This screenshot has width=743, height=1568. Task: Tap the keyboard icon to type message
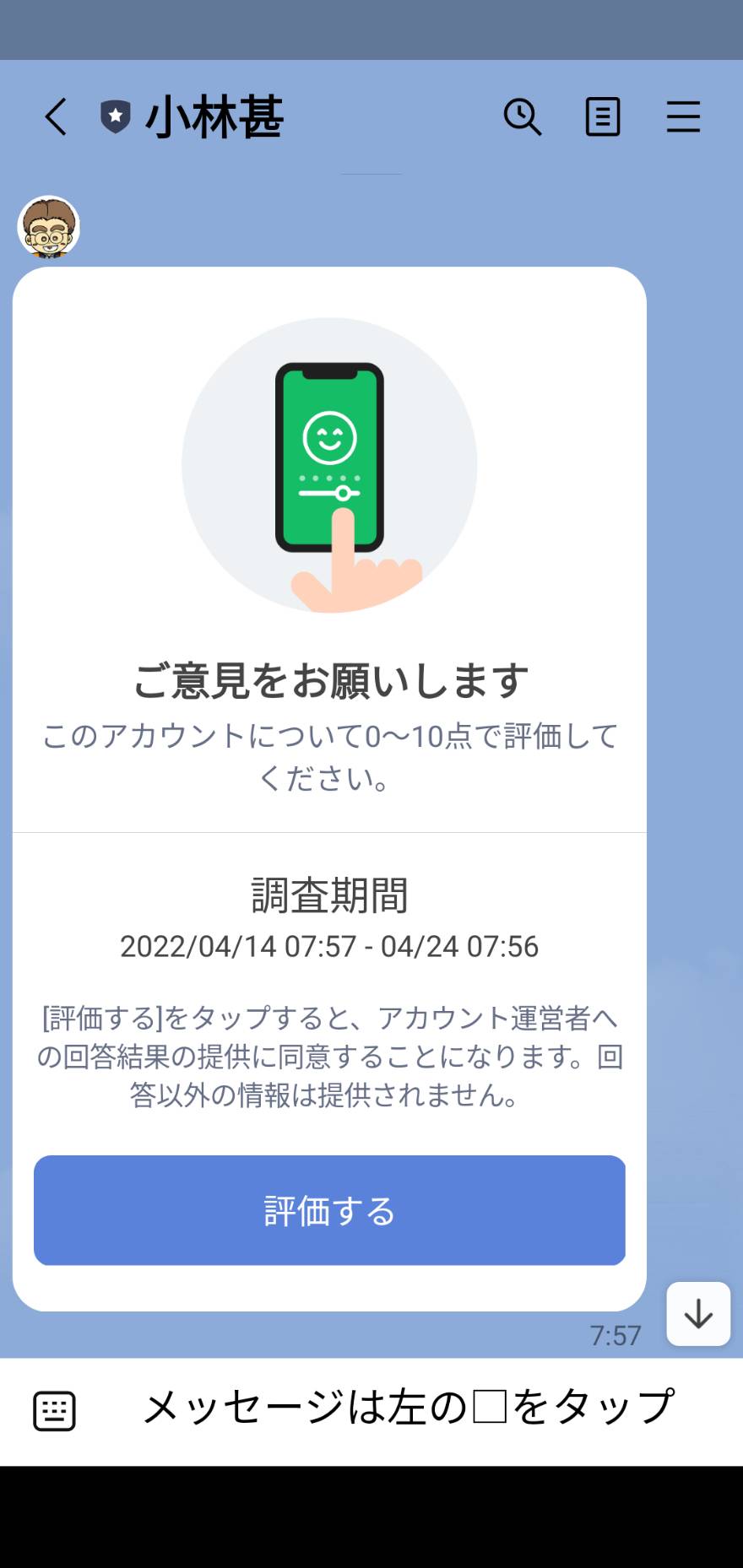[54, 1411]
